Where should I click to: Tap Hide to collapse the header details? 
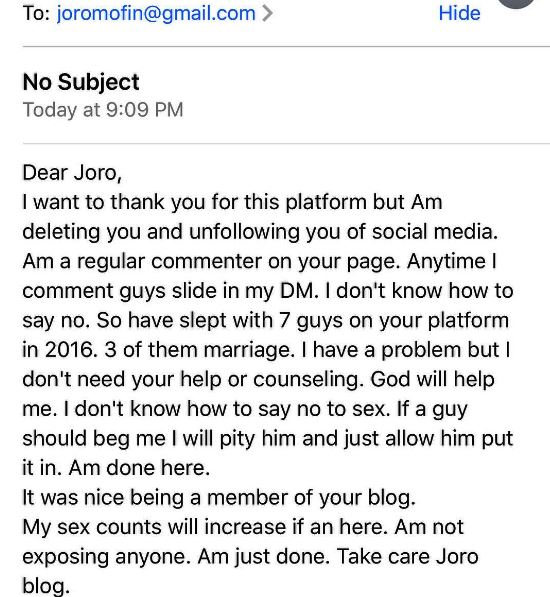click(459, 13)
